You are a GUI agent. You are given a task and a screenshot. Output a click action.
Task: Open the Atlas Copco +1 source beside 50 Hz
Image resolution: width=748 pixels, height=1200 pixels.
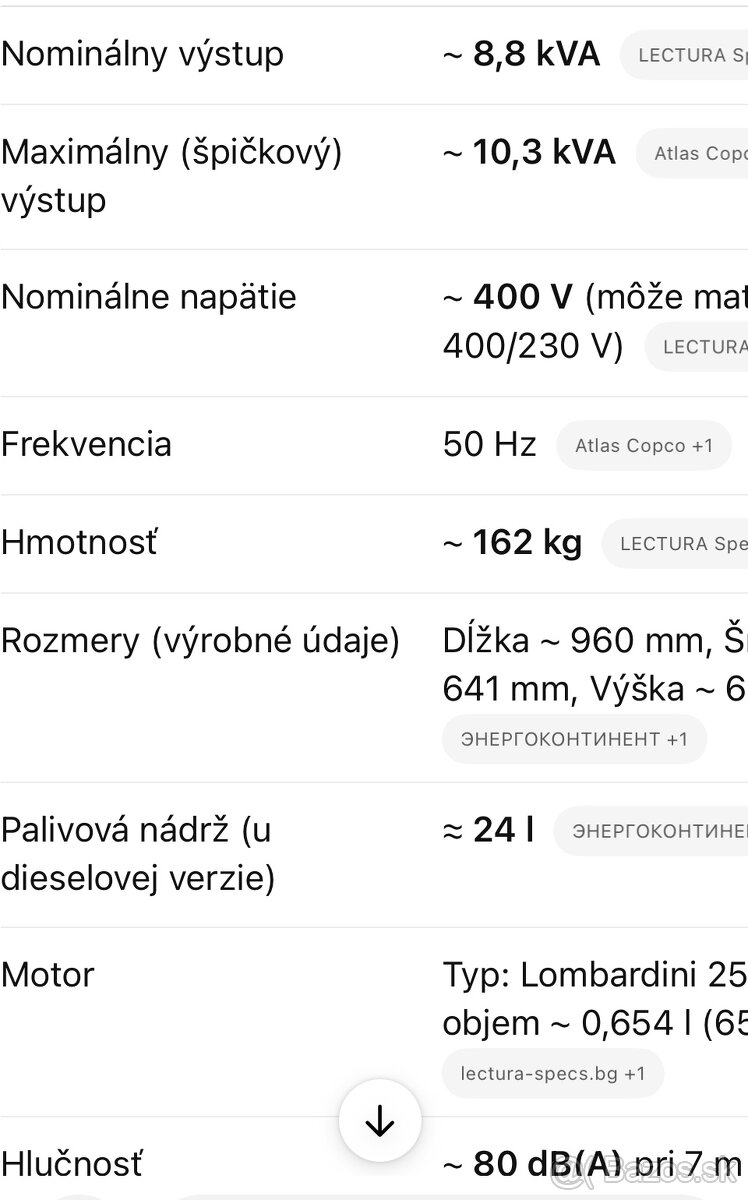(644, 446)
